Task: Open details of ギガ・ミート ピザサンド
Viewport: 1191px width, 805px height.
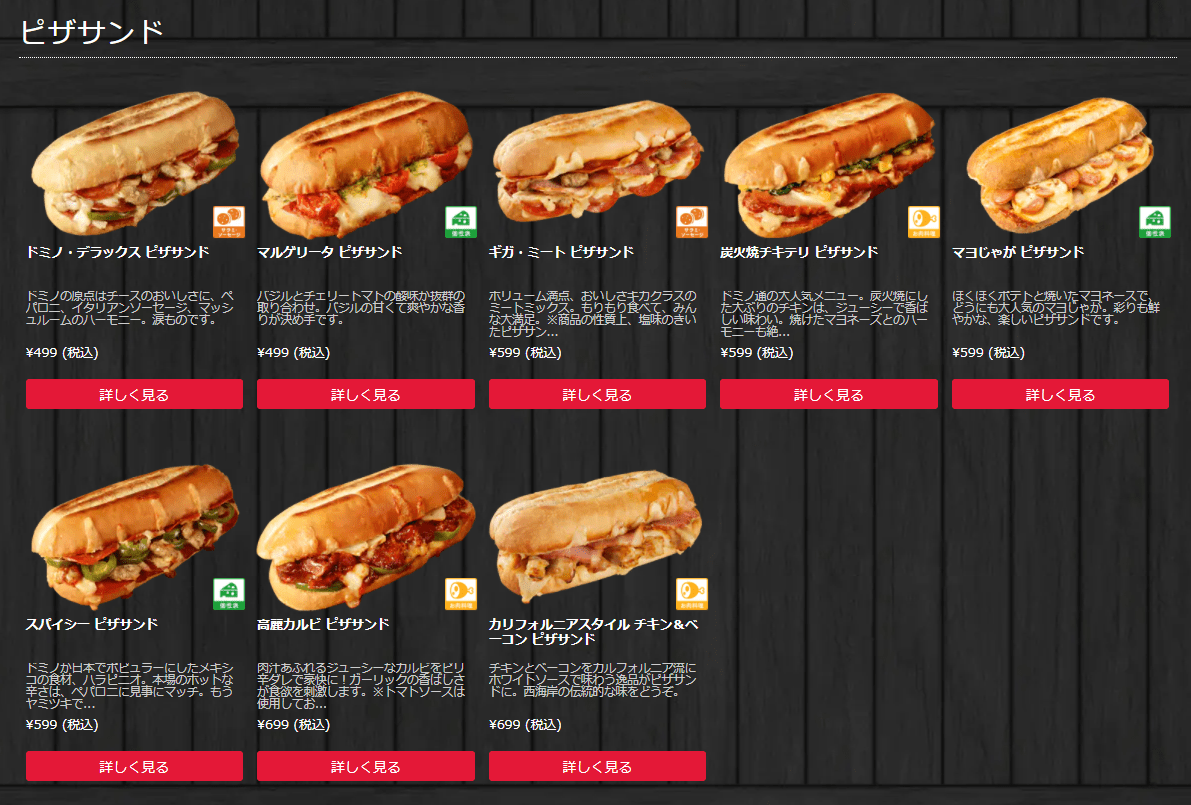Action: [x=597, y=394]
